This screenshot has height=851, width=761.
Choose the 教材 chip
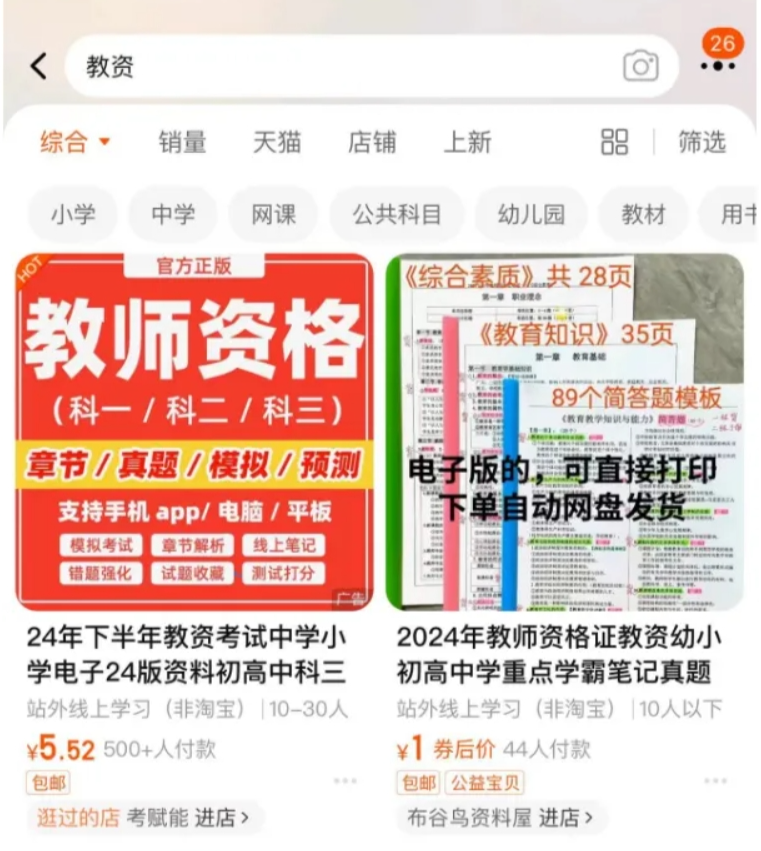pyautogui.click(x=643, y=214)
